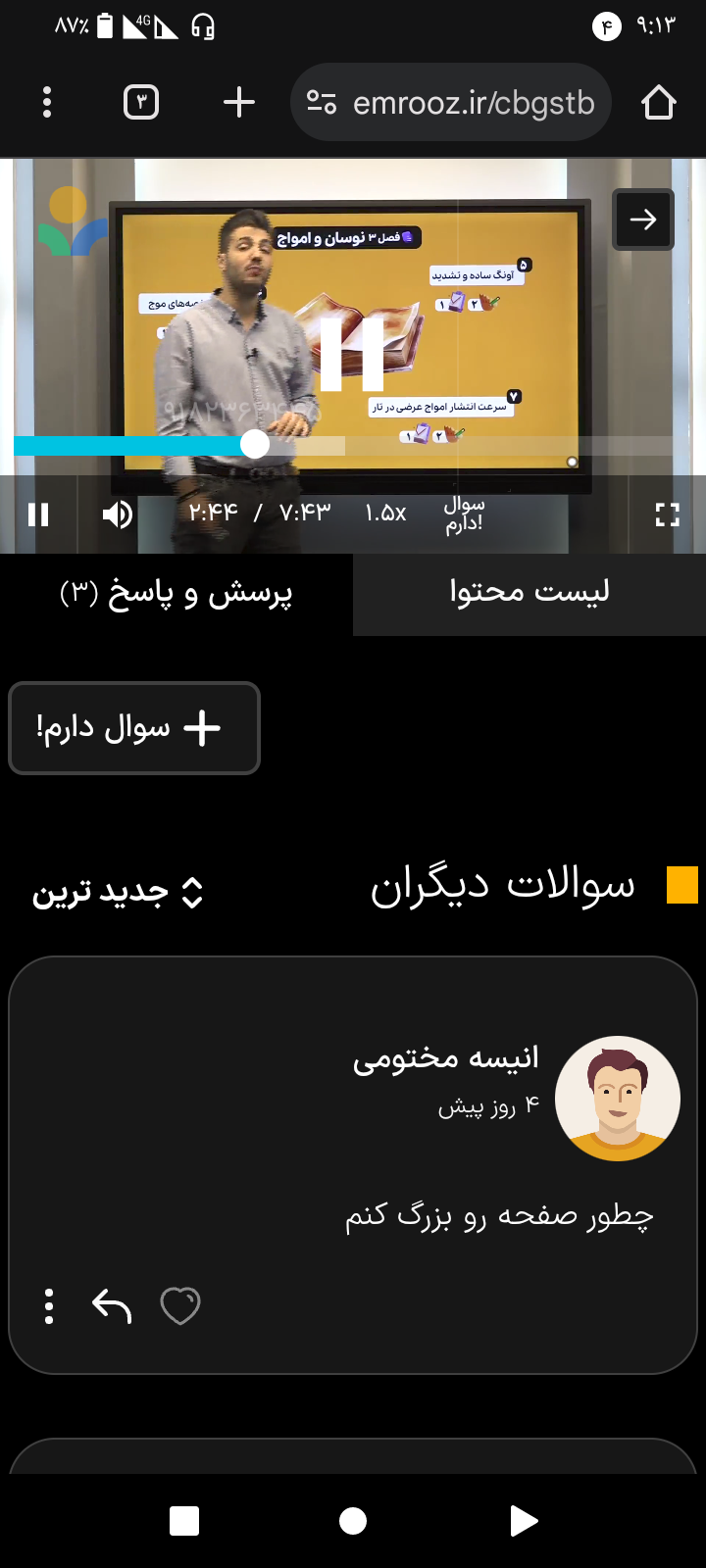Open a new browser tab
This screenshot has height=1568, width=706.
click(x=238, y=102)
